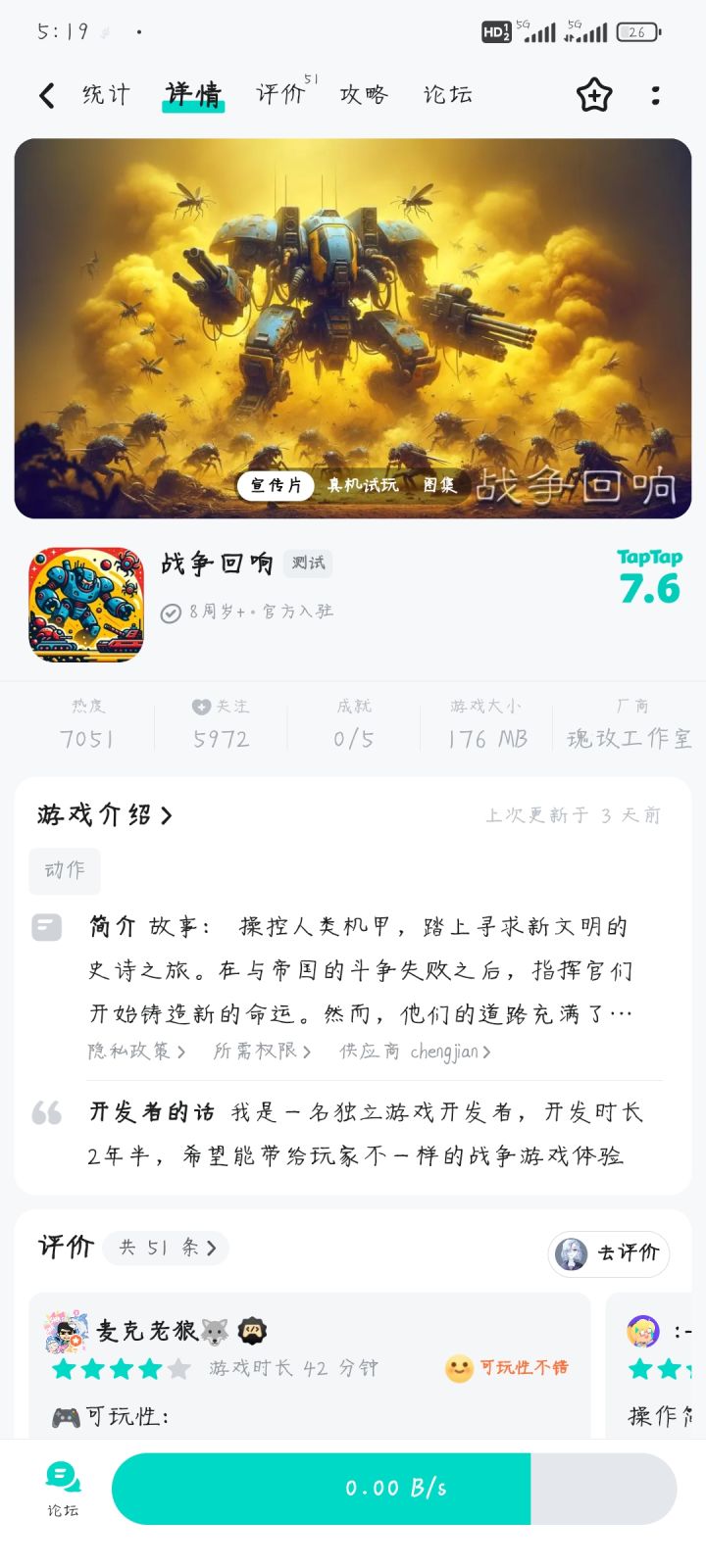Image resolution: width=706 pixels, height=1568 pixels.
Task: Switch to the 统计 tab
Action: click(106, 94)
